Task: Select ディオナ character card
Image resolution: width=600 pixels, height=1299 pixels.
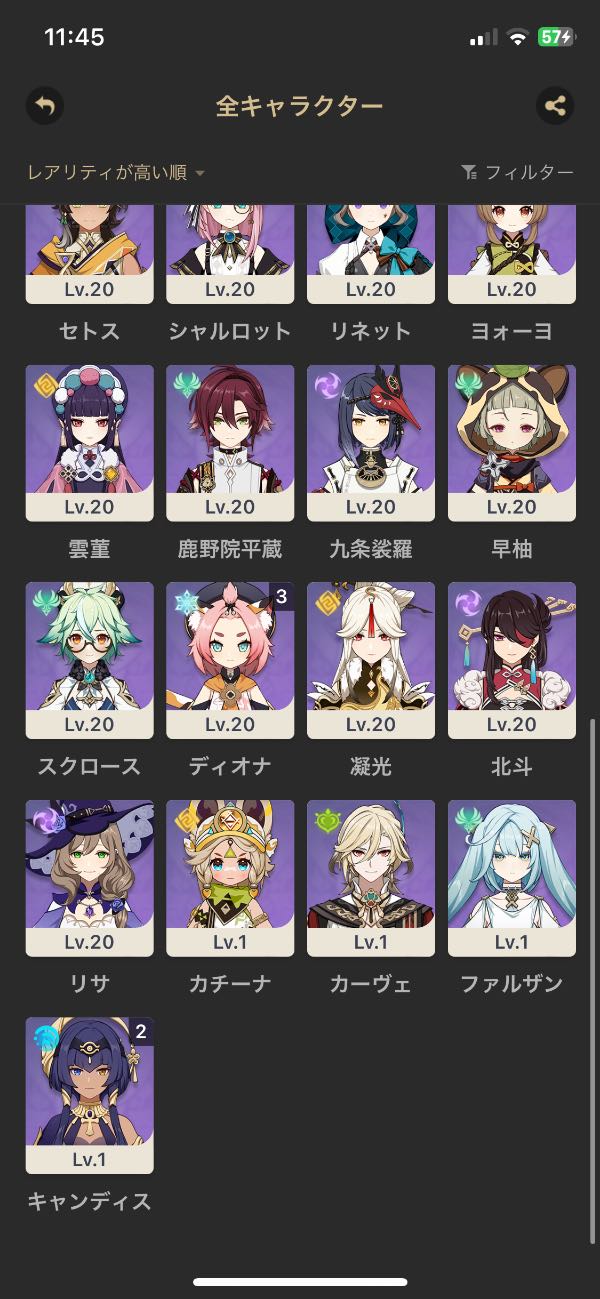Action: 230,660
